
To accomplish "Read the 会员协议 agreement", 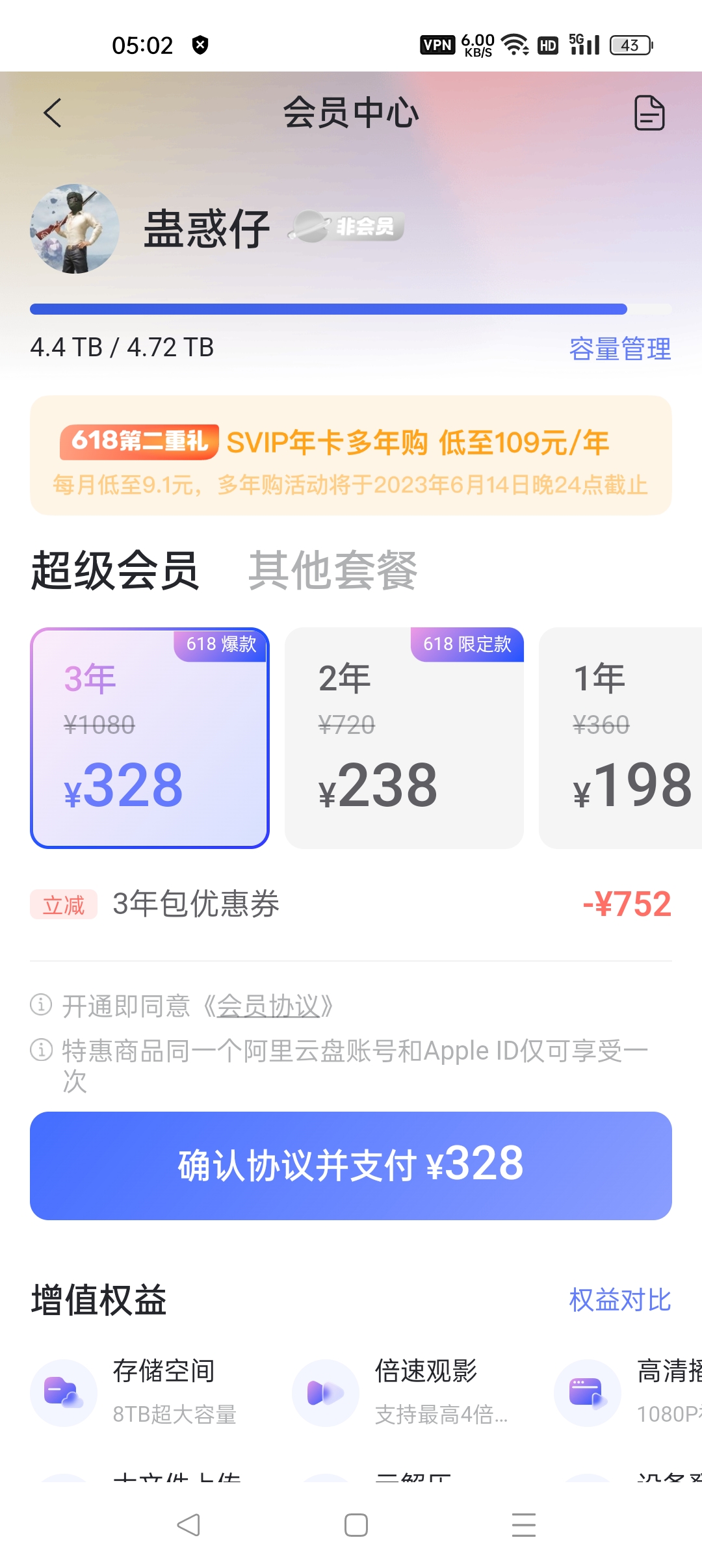I will pyautogui.click(x=268, y=1006).
